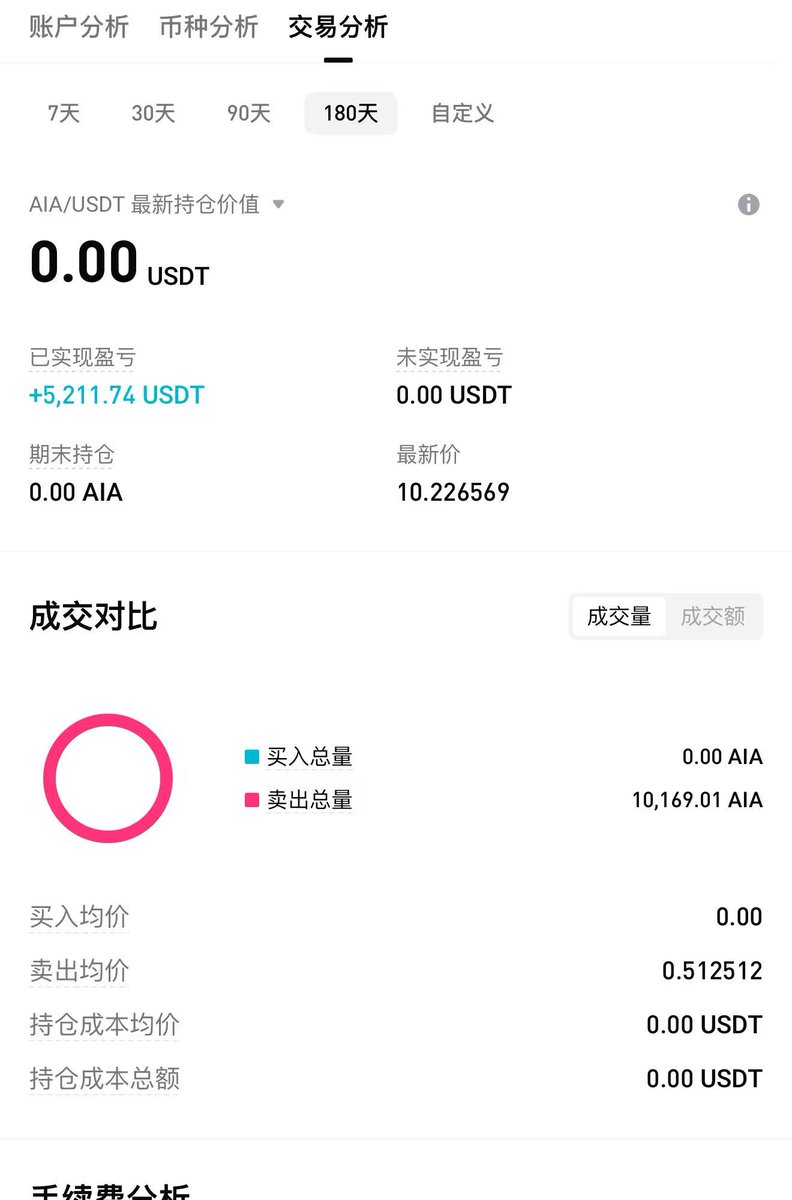
Task: Expand the AIA/USDT 最新持仓价值 dropdown
Action: coord(278,204)
